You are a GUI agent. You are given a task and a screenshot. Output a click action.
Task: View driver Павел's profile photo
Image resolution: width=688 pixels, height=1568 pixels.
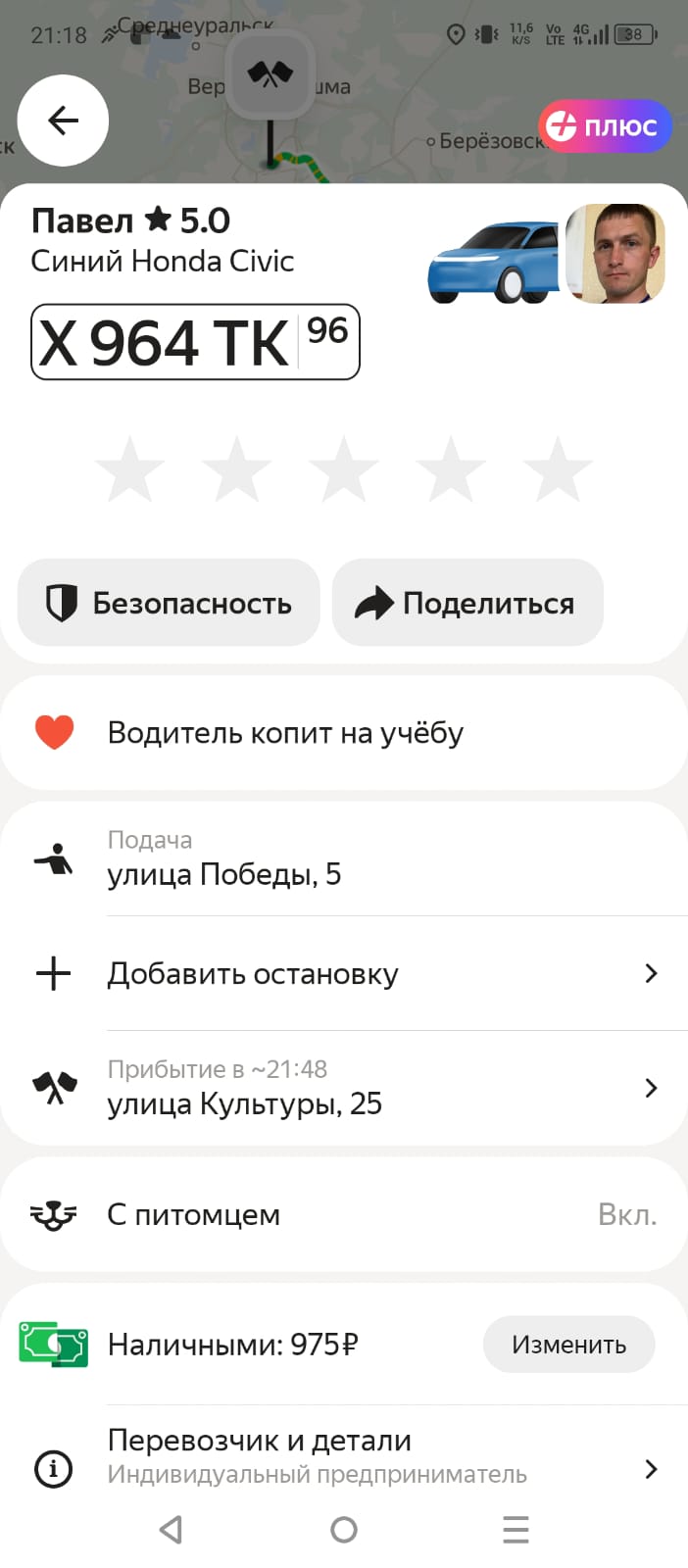click(615, 253)
